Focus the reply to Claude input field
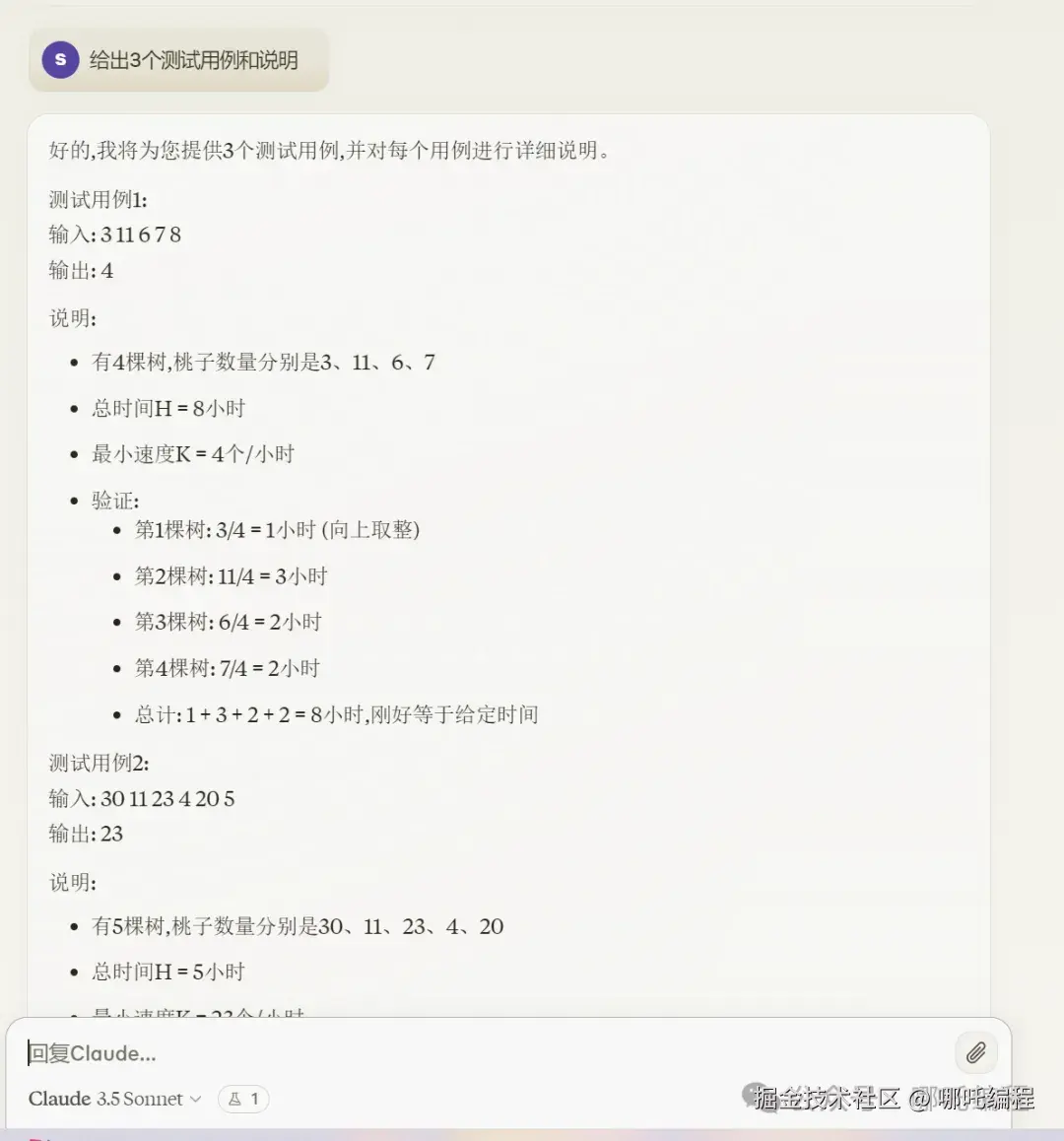Image resolution: width=1064 pixels, height=1141 pixels. click(473, 1053)
